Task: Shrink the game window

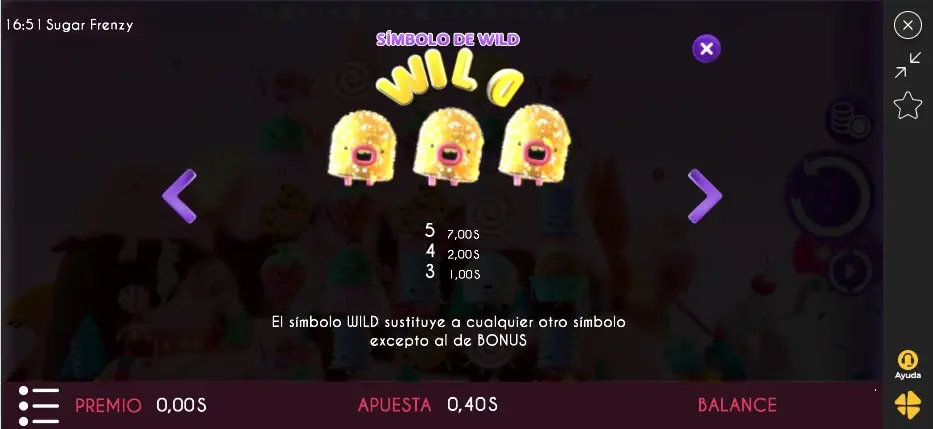Action: [907, 66]
